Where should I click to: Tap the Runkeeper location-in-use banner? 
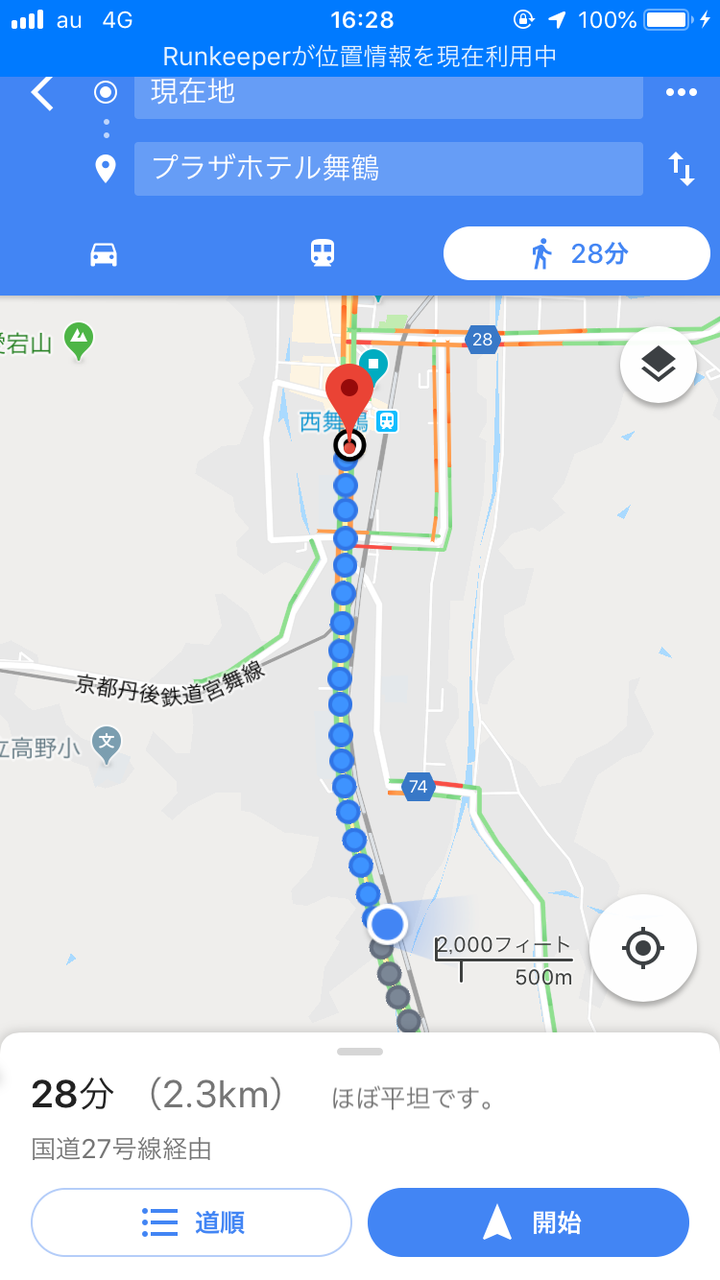click(360, 57)
